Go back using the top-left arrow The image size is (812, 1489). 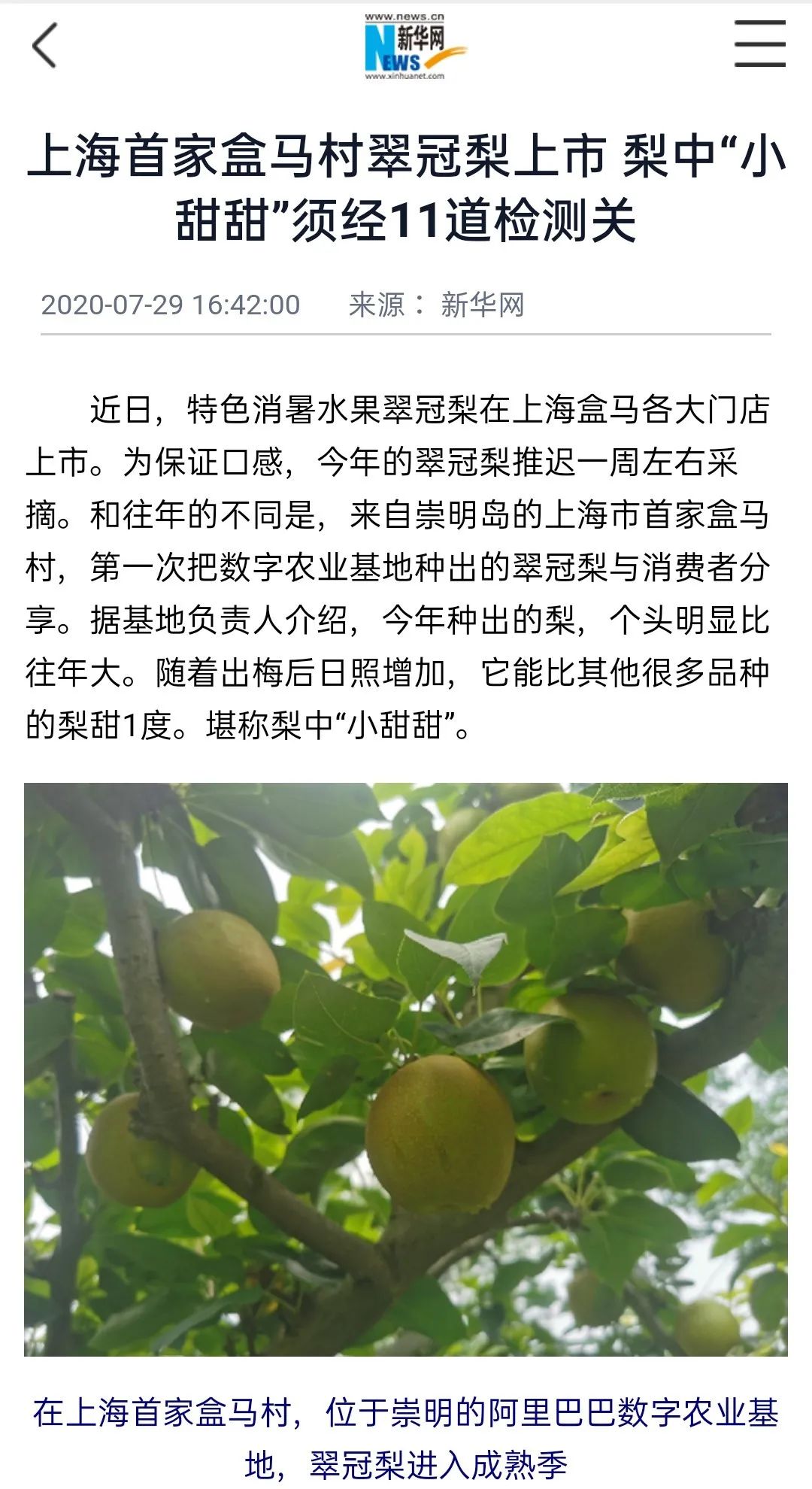pos(45,45)
